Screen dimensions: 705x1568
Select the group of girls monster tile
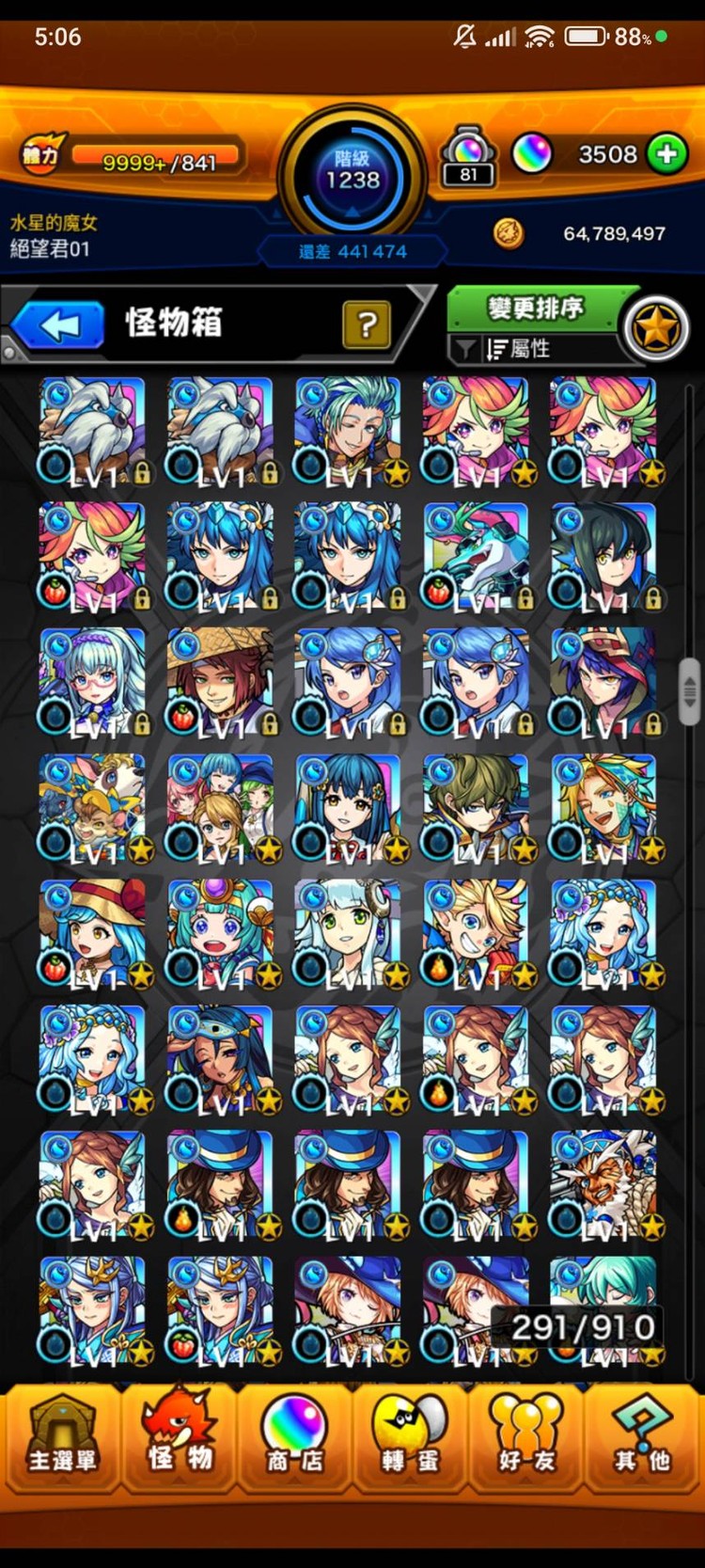pos(221,809)
